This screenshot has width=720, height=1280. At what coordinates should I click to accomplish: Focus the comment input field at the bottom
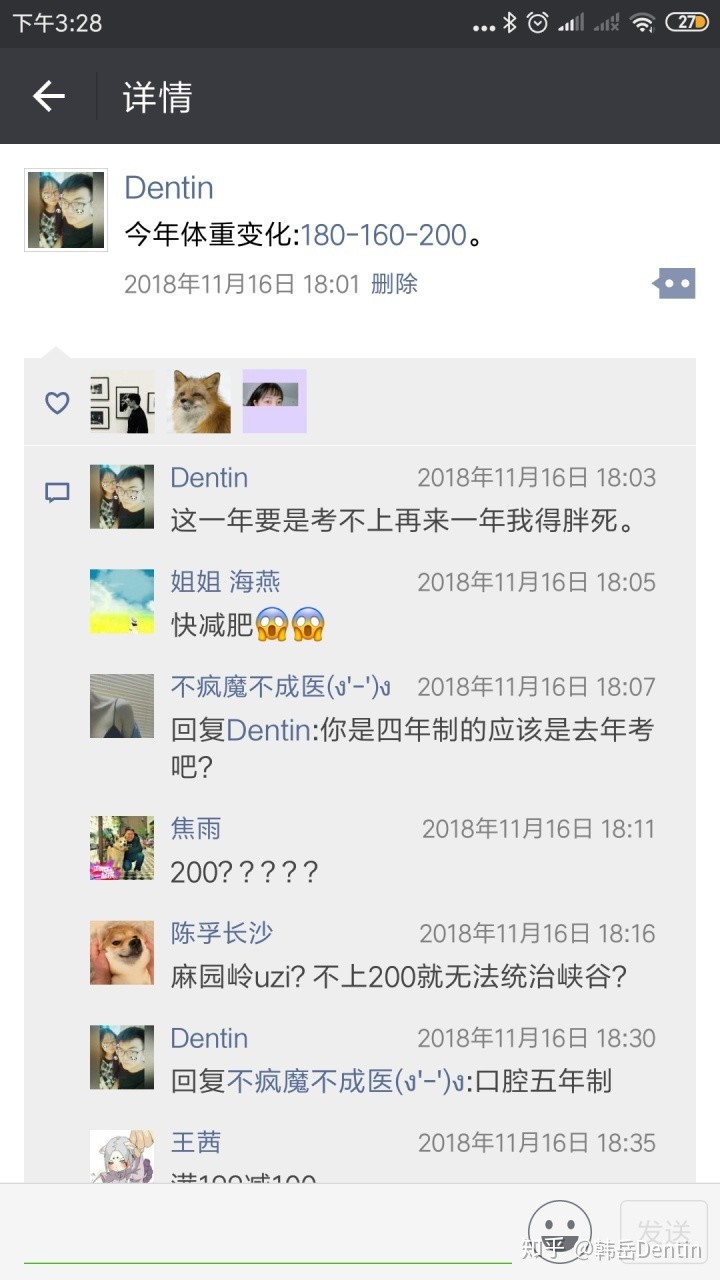pos(268,1232)
